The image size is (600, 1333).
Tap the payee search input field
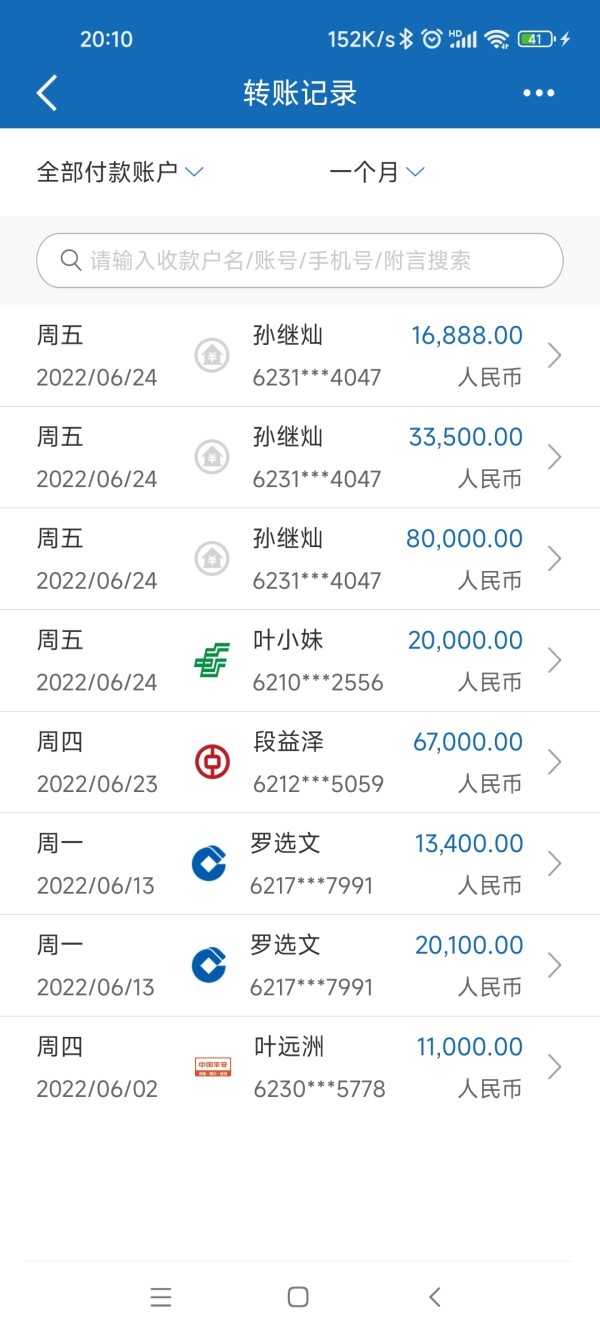coord(300,261)
